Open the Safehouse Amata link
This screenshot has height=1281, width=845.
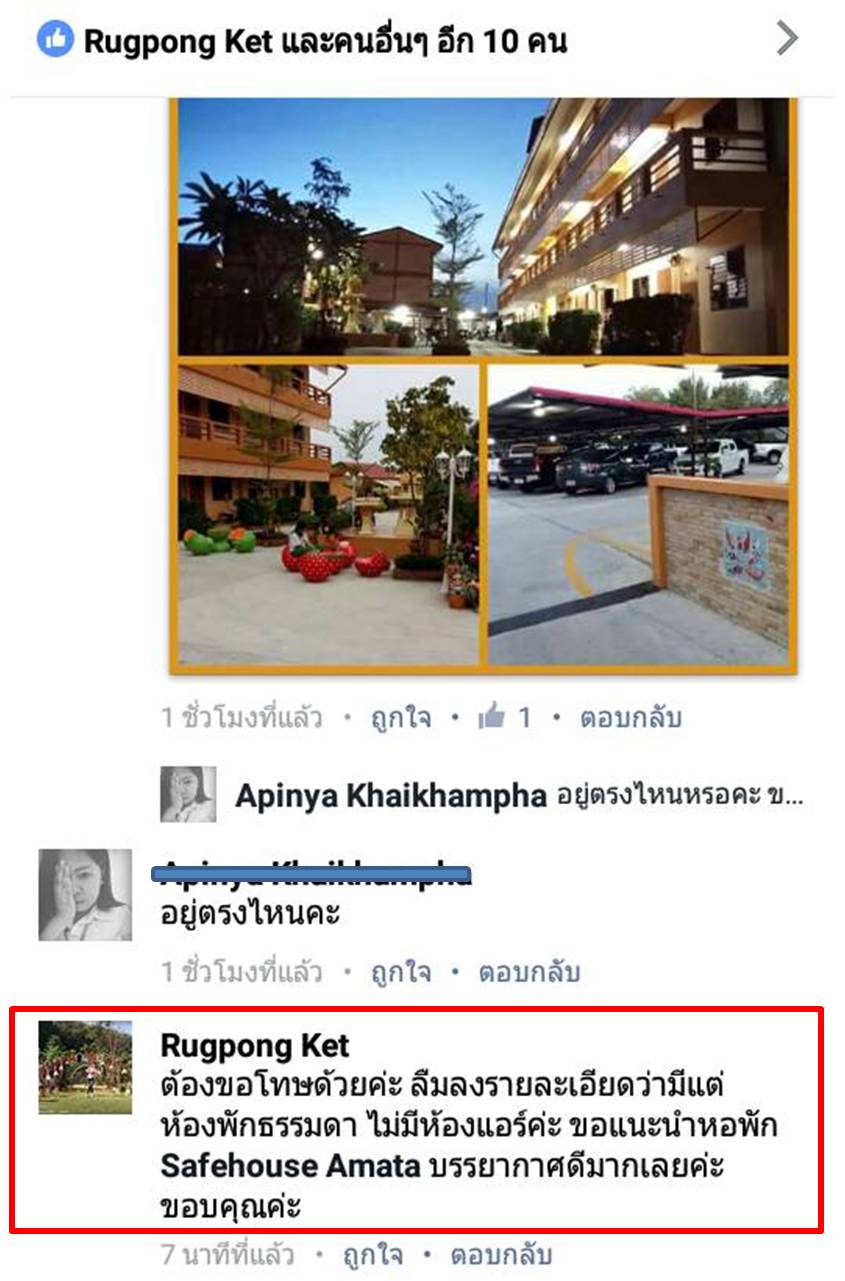point(290,1166)
